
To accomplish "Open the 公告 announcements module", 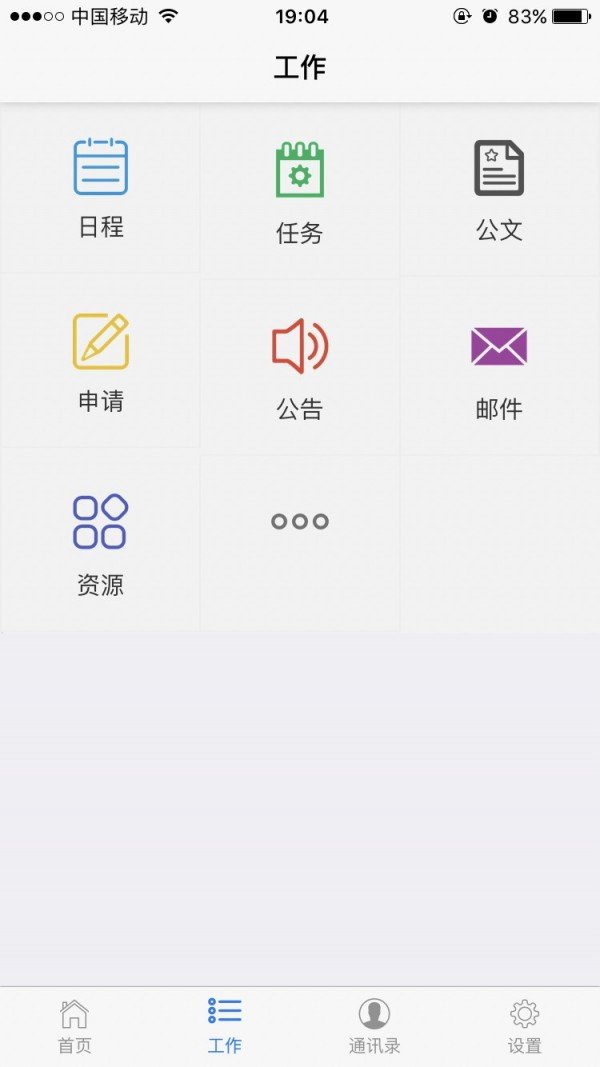I will (299, 365).
